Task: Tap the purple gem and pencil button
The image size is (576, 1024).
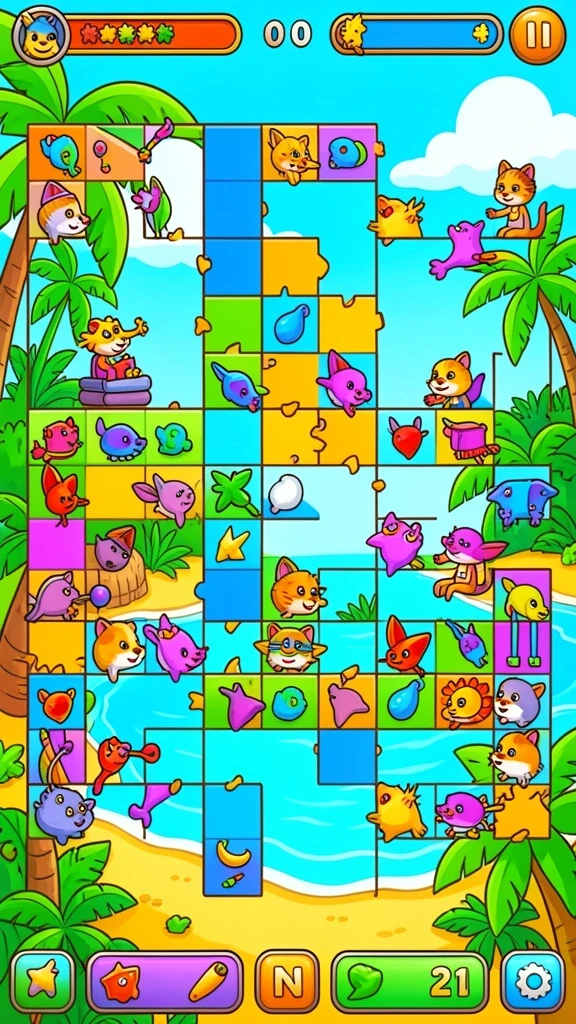Action: pyautogui.click(x=165, y=982)
